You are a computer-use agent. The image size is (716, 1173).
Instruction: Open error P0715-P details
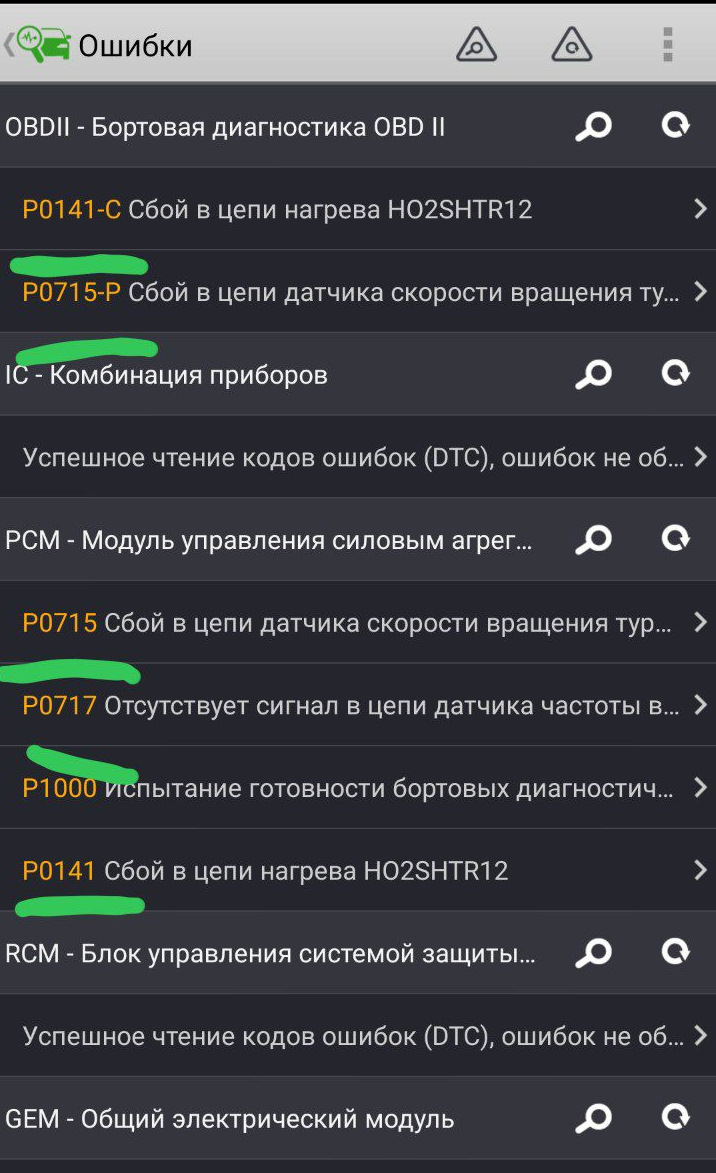point(357,292)
